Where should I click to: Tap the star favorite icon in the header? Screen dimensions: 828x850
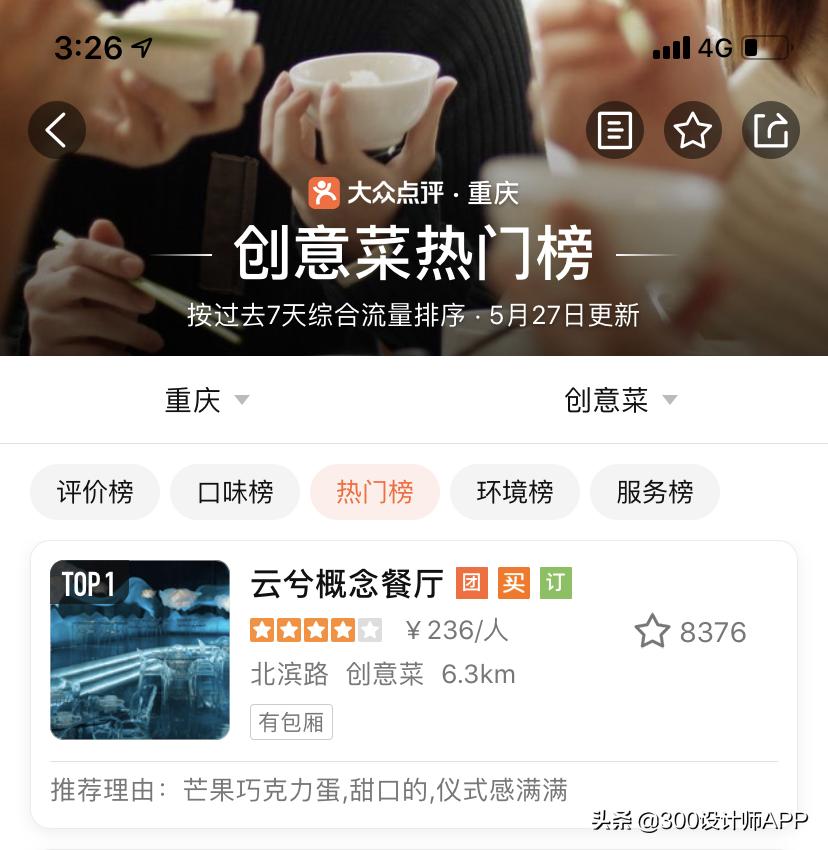pyautogui.click(x=692, y=130)
